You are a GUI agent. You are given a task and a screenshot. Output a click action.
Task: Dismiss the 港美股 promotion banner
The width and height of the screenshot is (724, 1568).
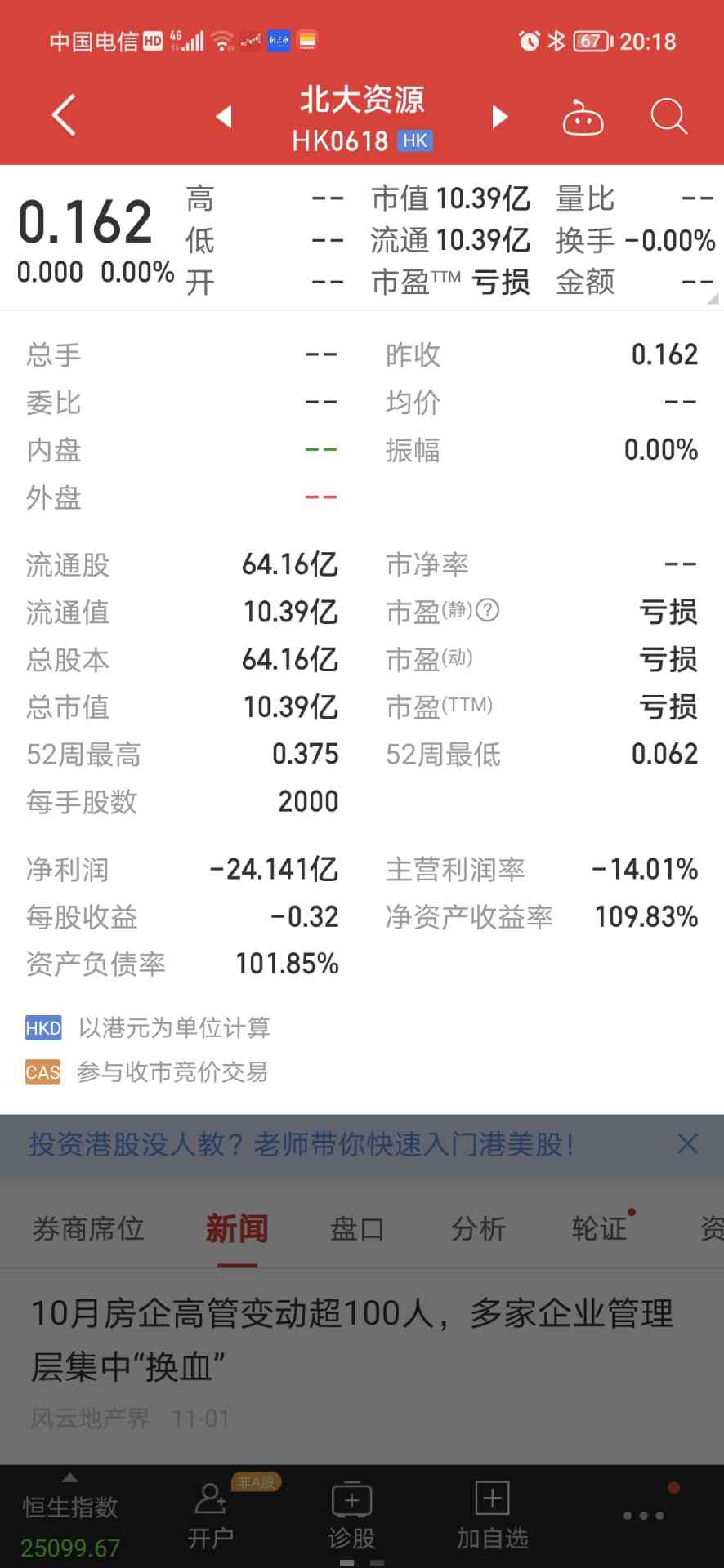[x=688, y=1143]
